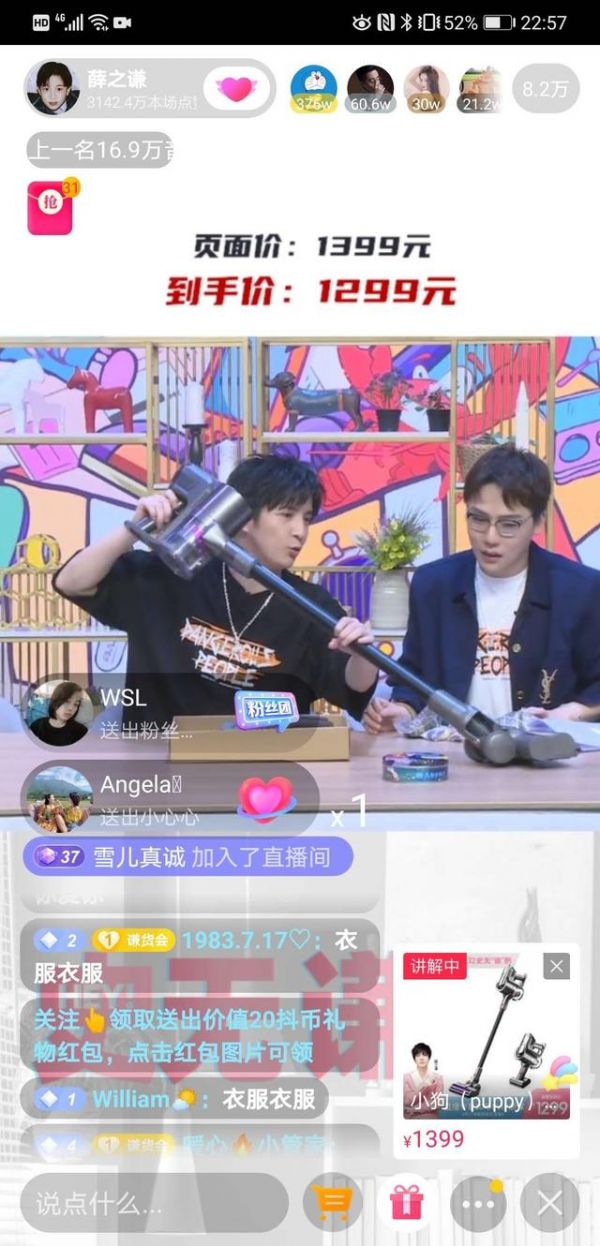This screenshot has height=1246, width=600.
Task: Follow the streamer with the heart button
Action: coord(236,89)
